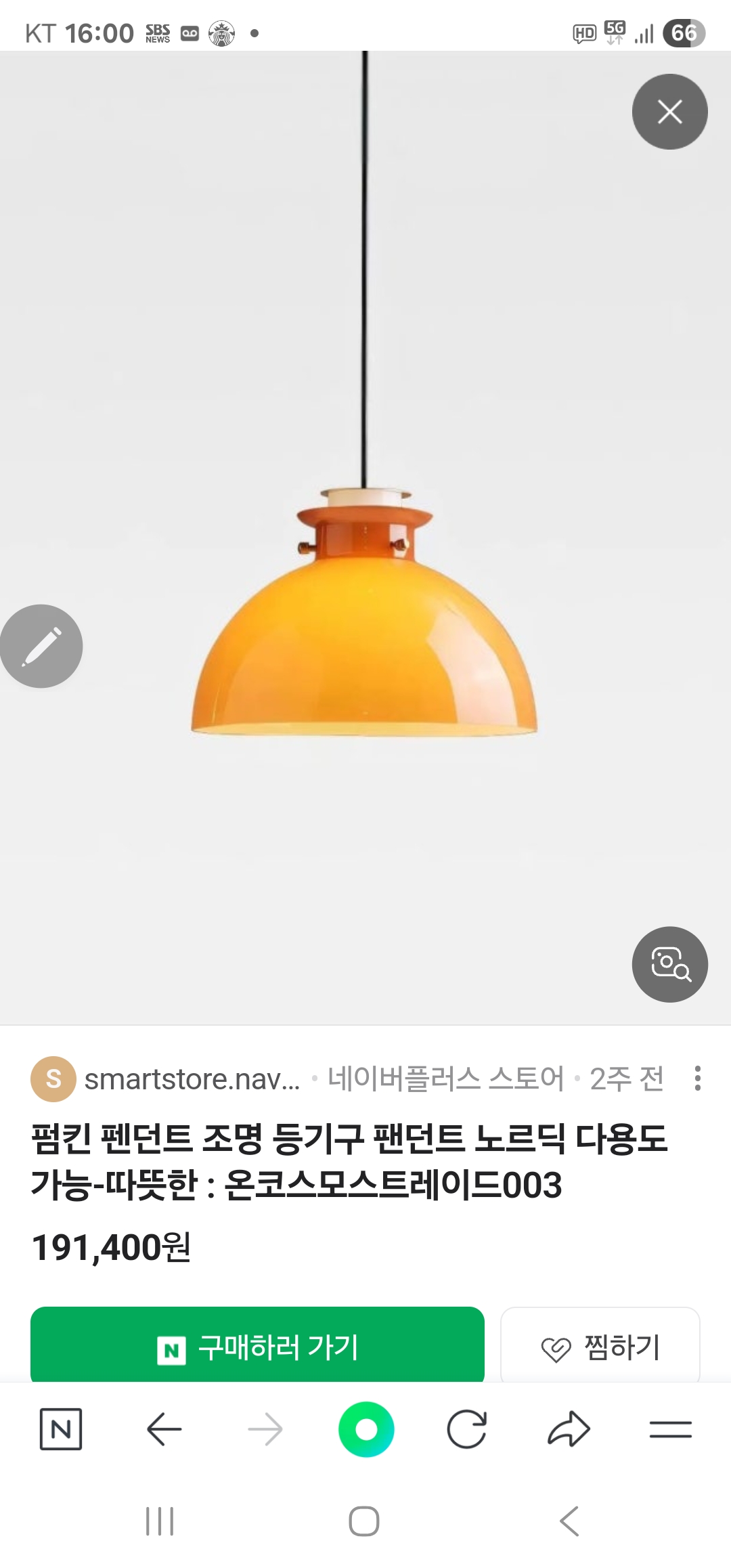Viewport: 731px width, 1568px height.
Task: Open the image lens search icon
Action: click(669, 963)
